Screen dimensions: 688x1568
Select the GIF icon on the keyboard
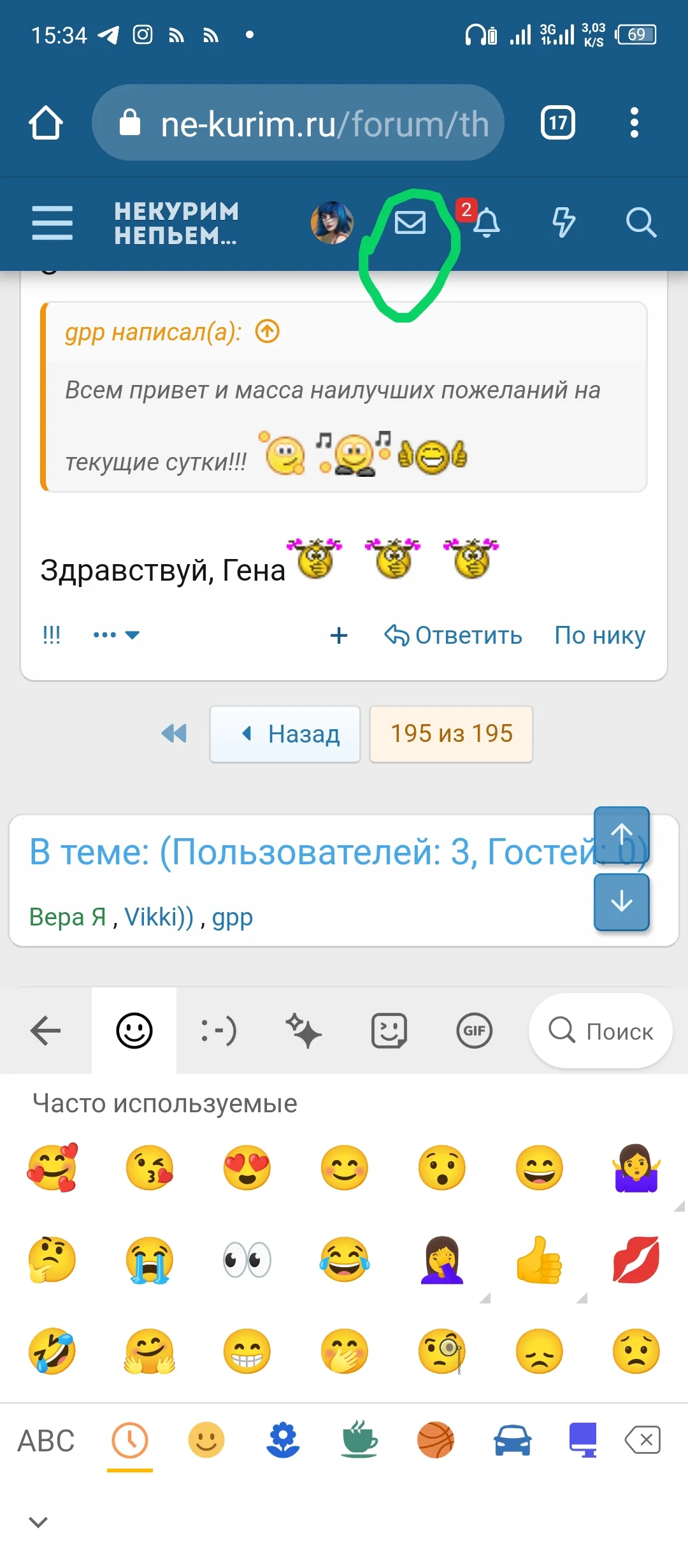(473, 1031)
